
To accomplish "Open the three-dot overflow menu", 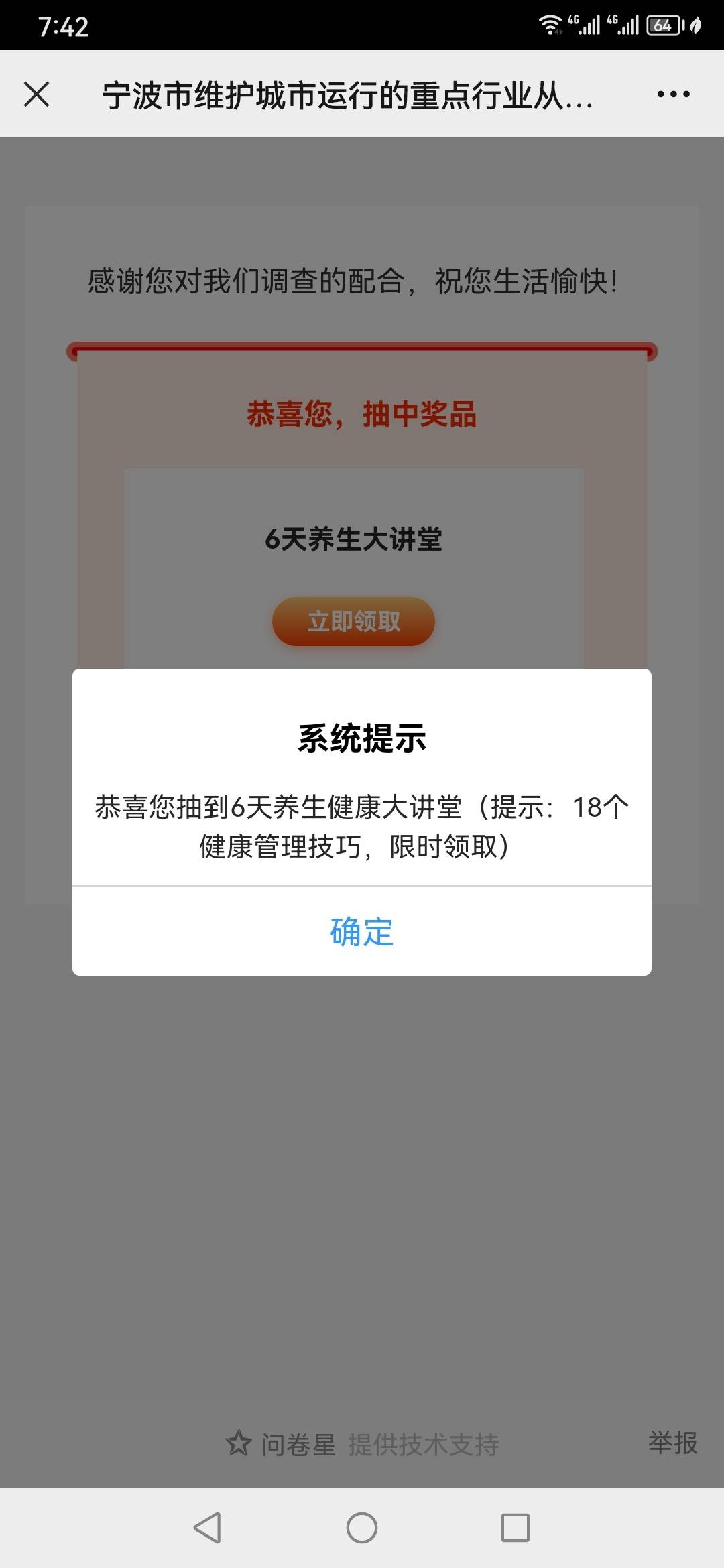I will tap(673, 94).
